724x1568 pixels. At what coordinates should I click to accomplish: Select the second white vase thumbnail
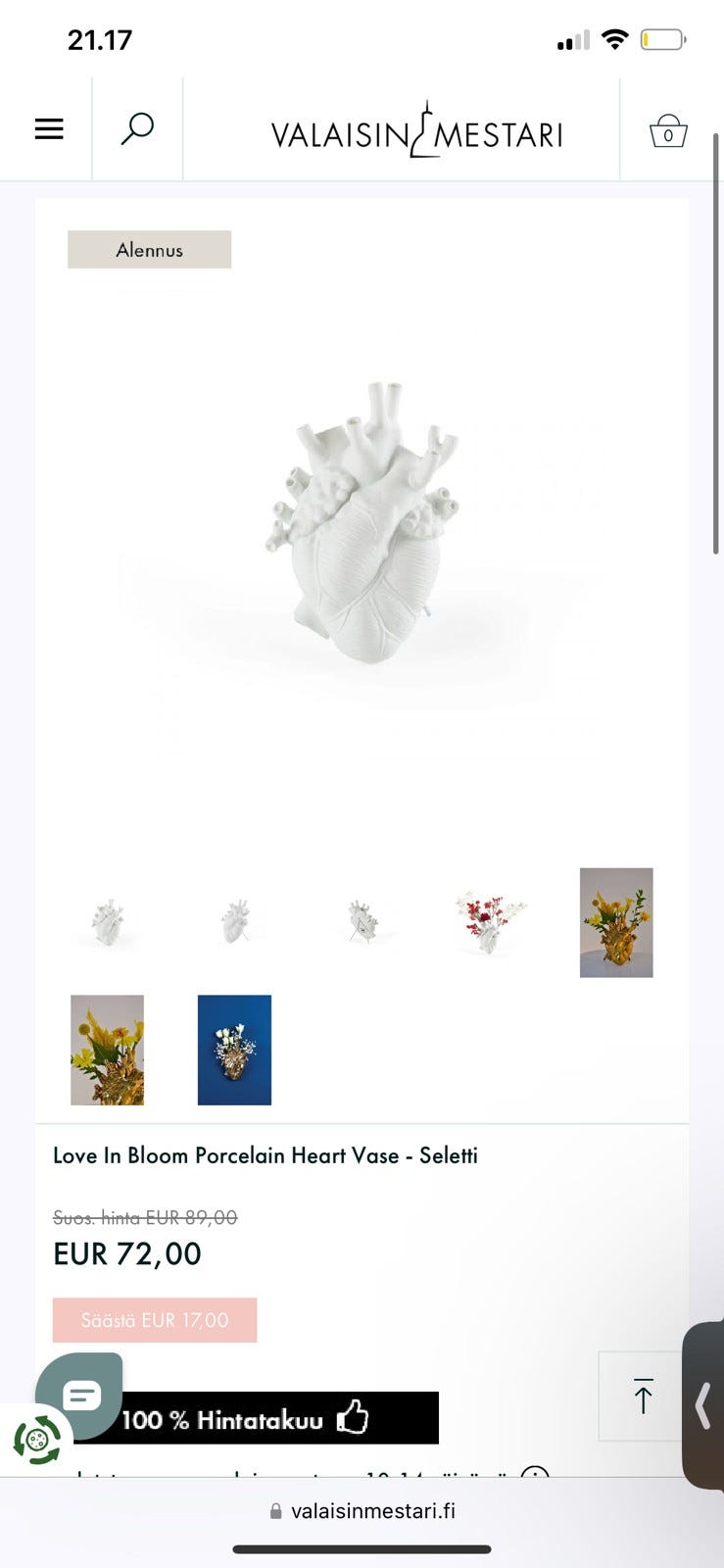coord(235,922)
